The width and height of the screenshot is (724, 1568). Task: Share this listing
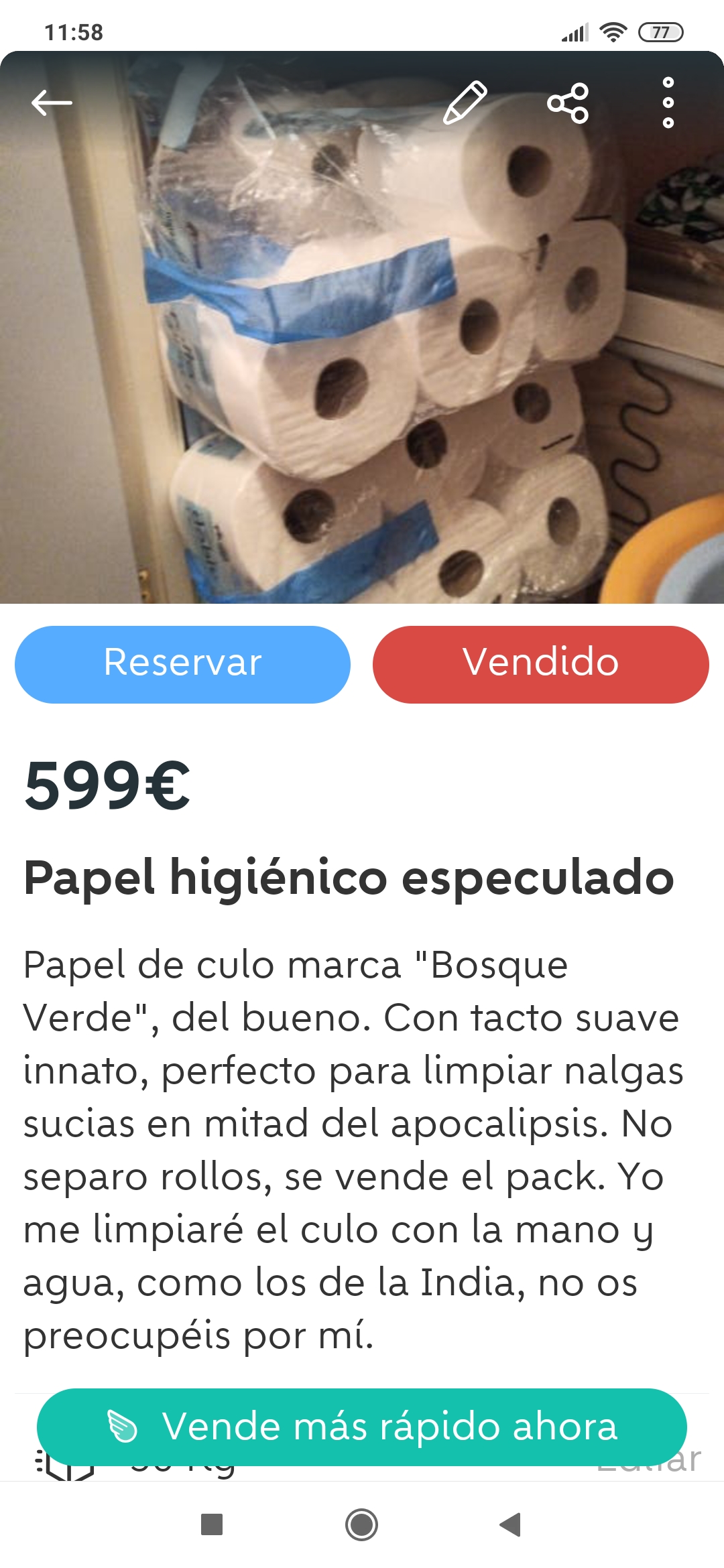(x=568, y=103)
